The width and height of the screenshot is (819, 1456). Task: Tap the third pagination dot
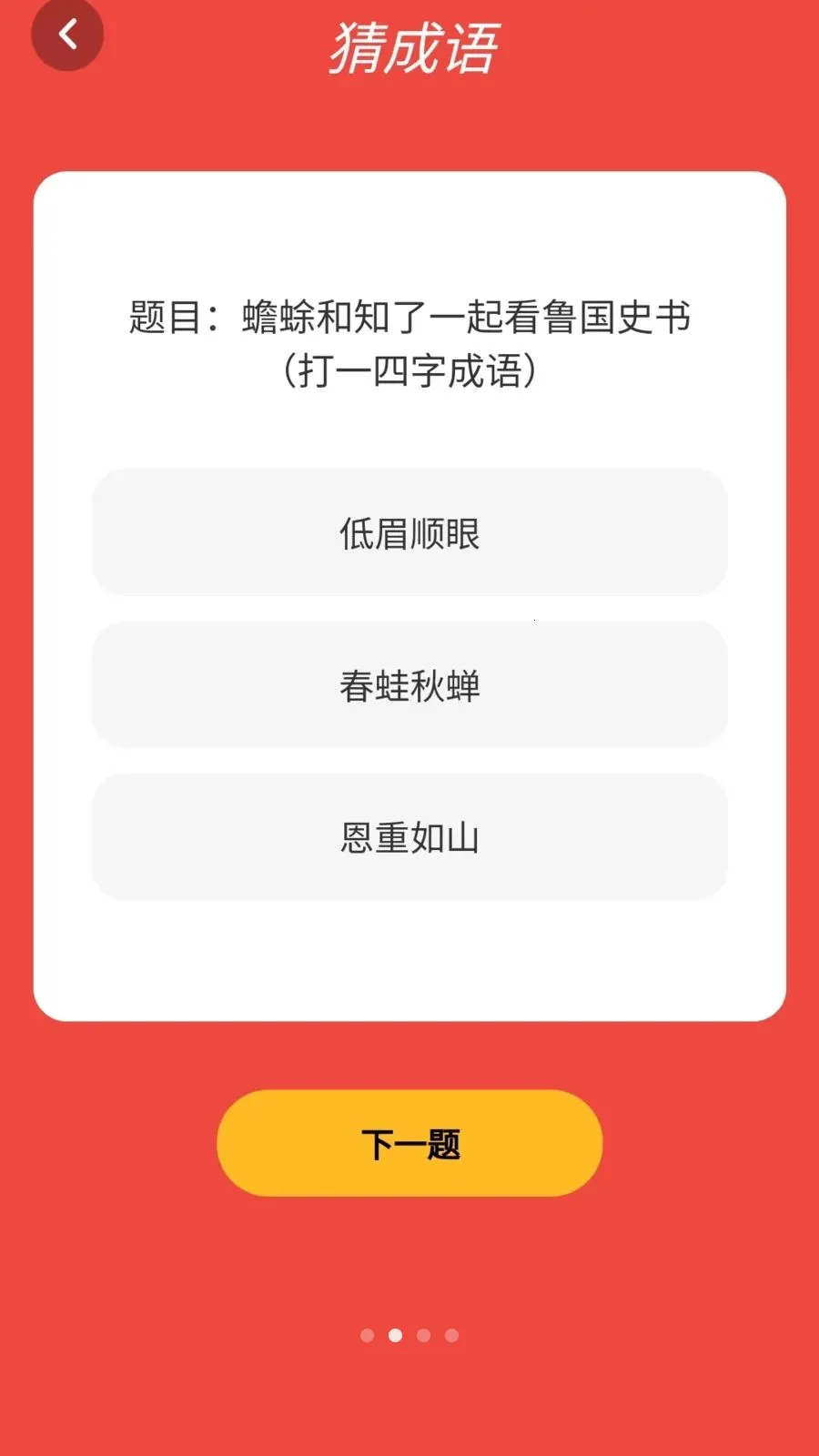[423, 1334]
